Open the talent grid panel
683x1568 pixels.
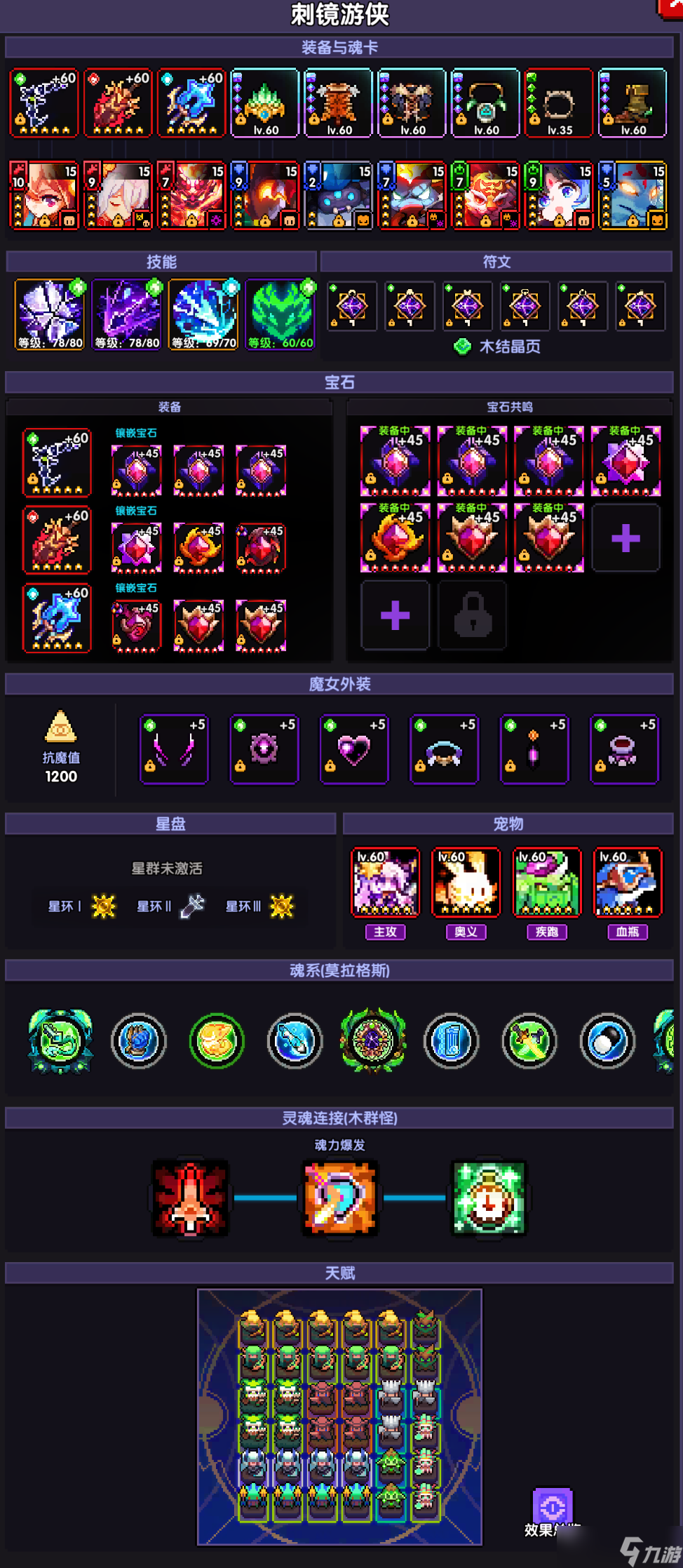tap(339, 1416)
